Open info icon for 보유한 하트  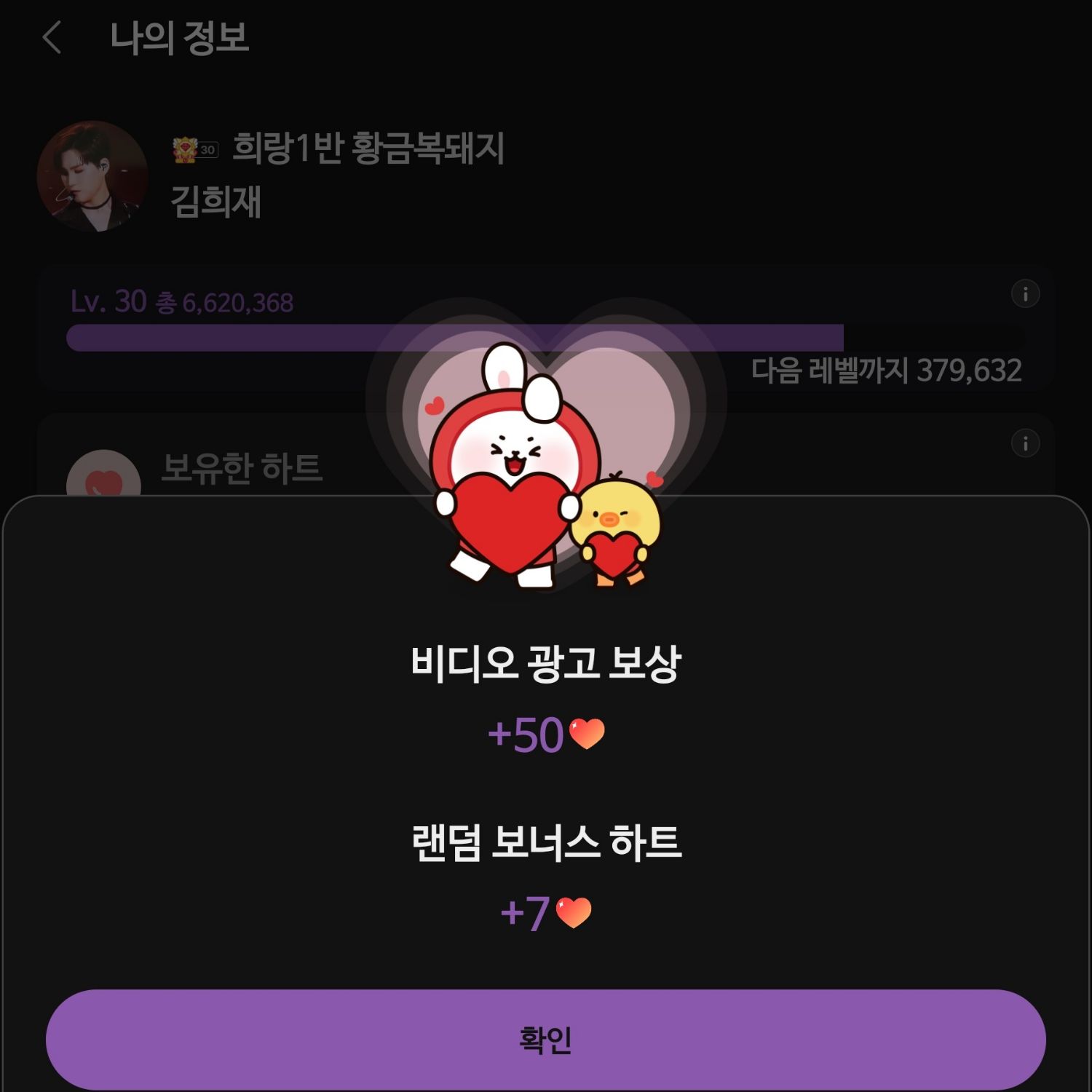[x=1025, y=443]
